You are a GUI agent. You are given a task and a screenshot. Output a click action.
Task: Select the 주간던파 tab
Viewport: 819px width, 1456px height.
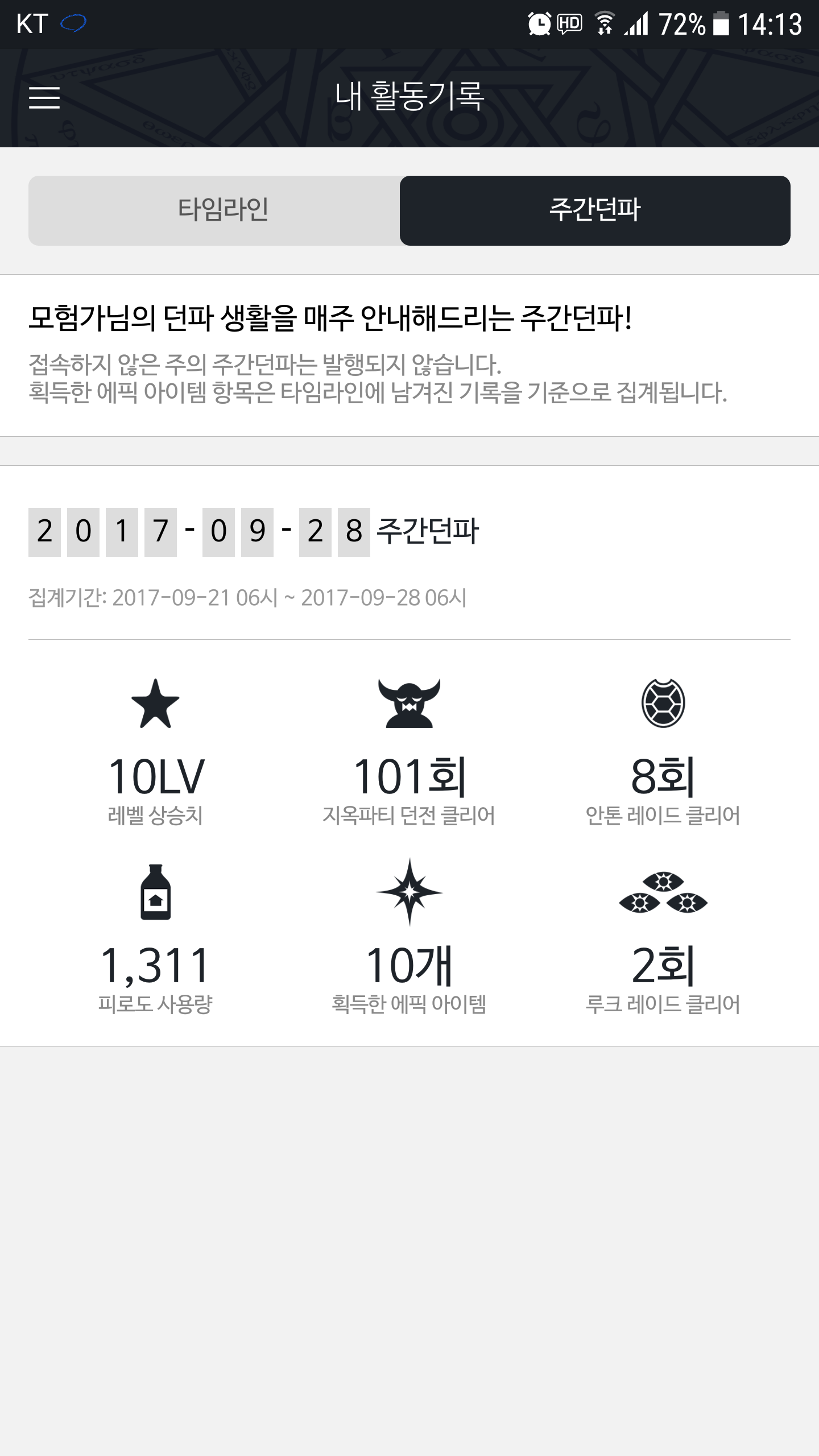coord(595,210)
